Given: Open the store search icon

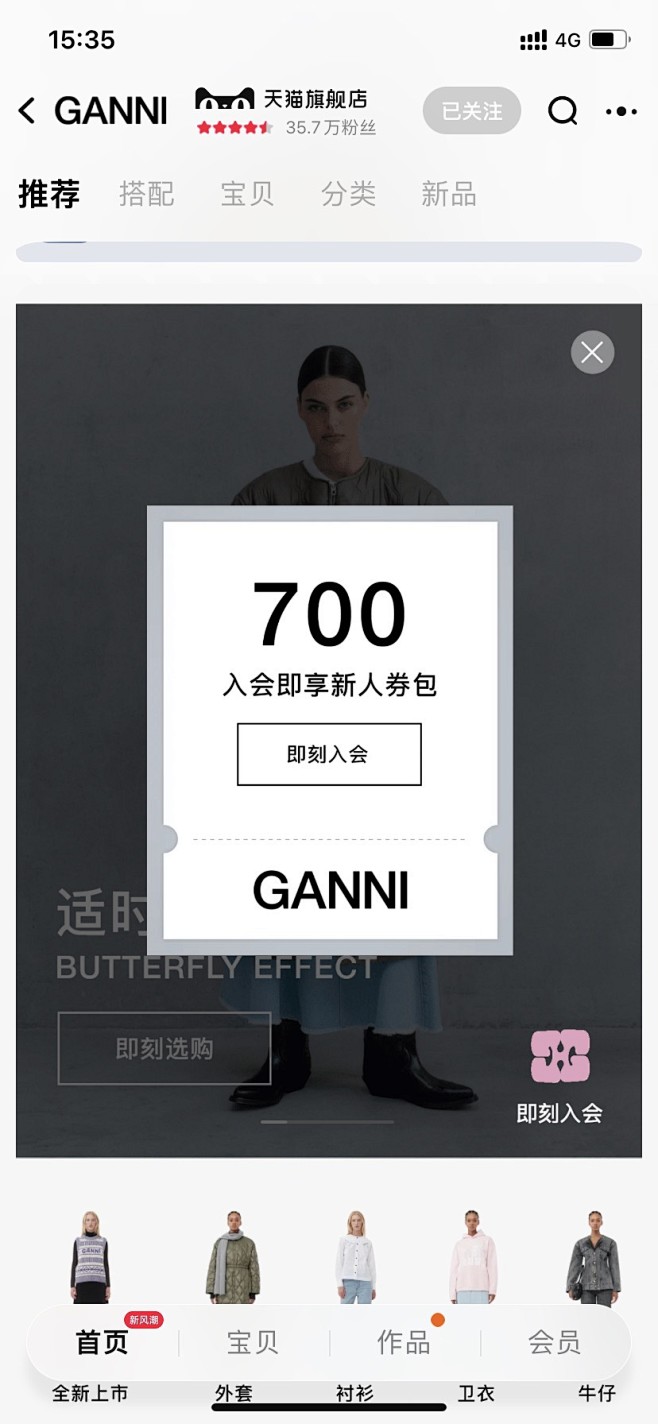Looking at the screenshot, I should tap(562, 111).
